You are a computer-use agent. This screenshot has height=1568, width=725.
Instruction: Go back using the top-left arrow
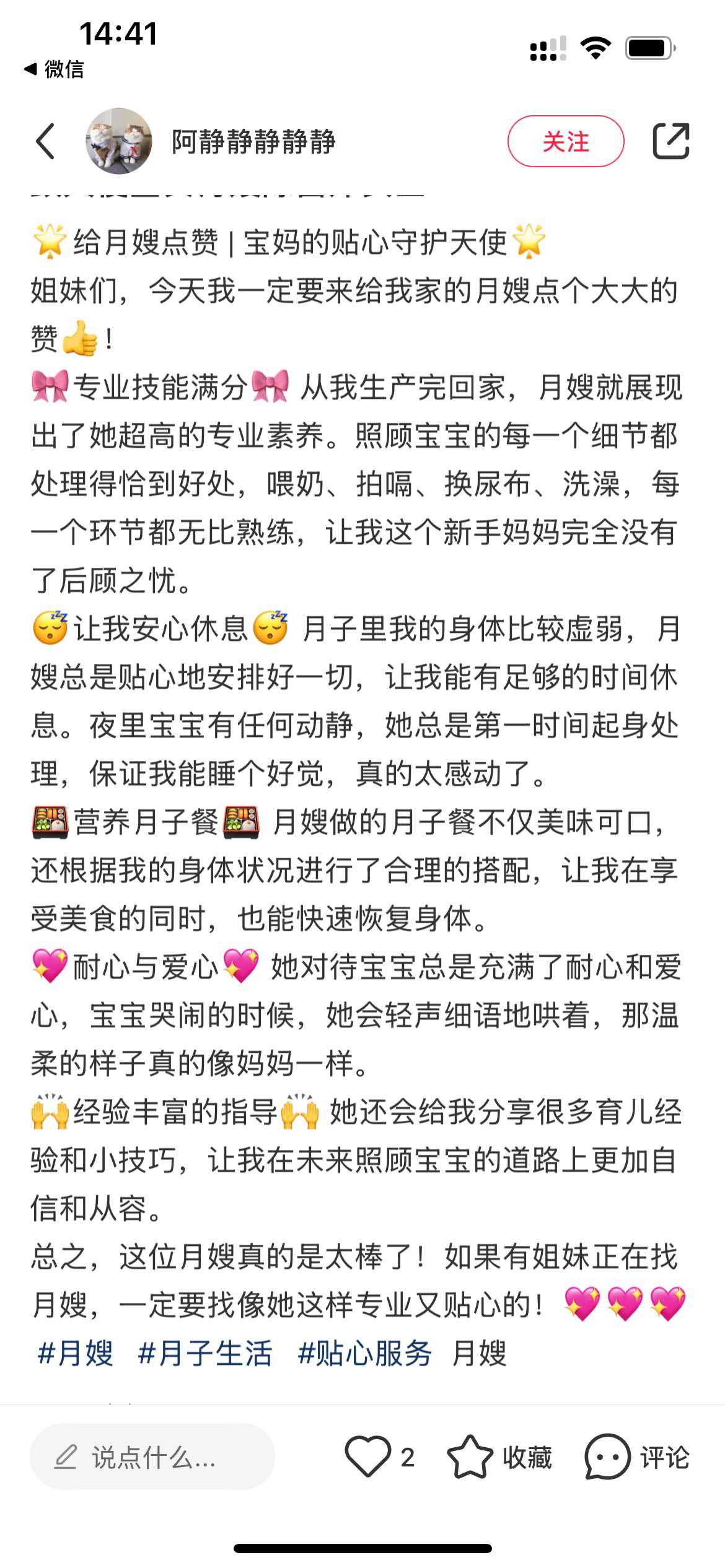(45, 141)
